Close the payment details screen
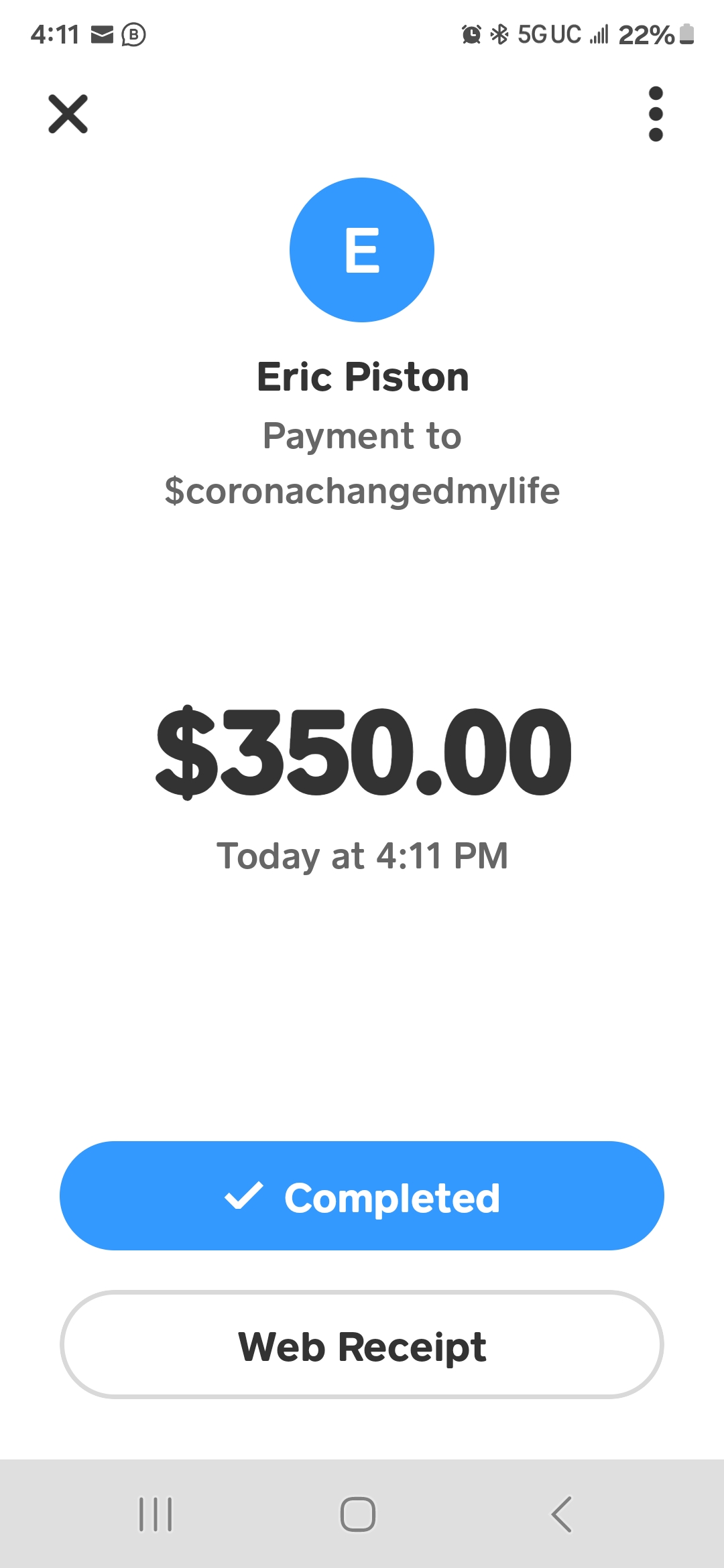 click(x=68, y=114)
